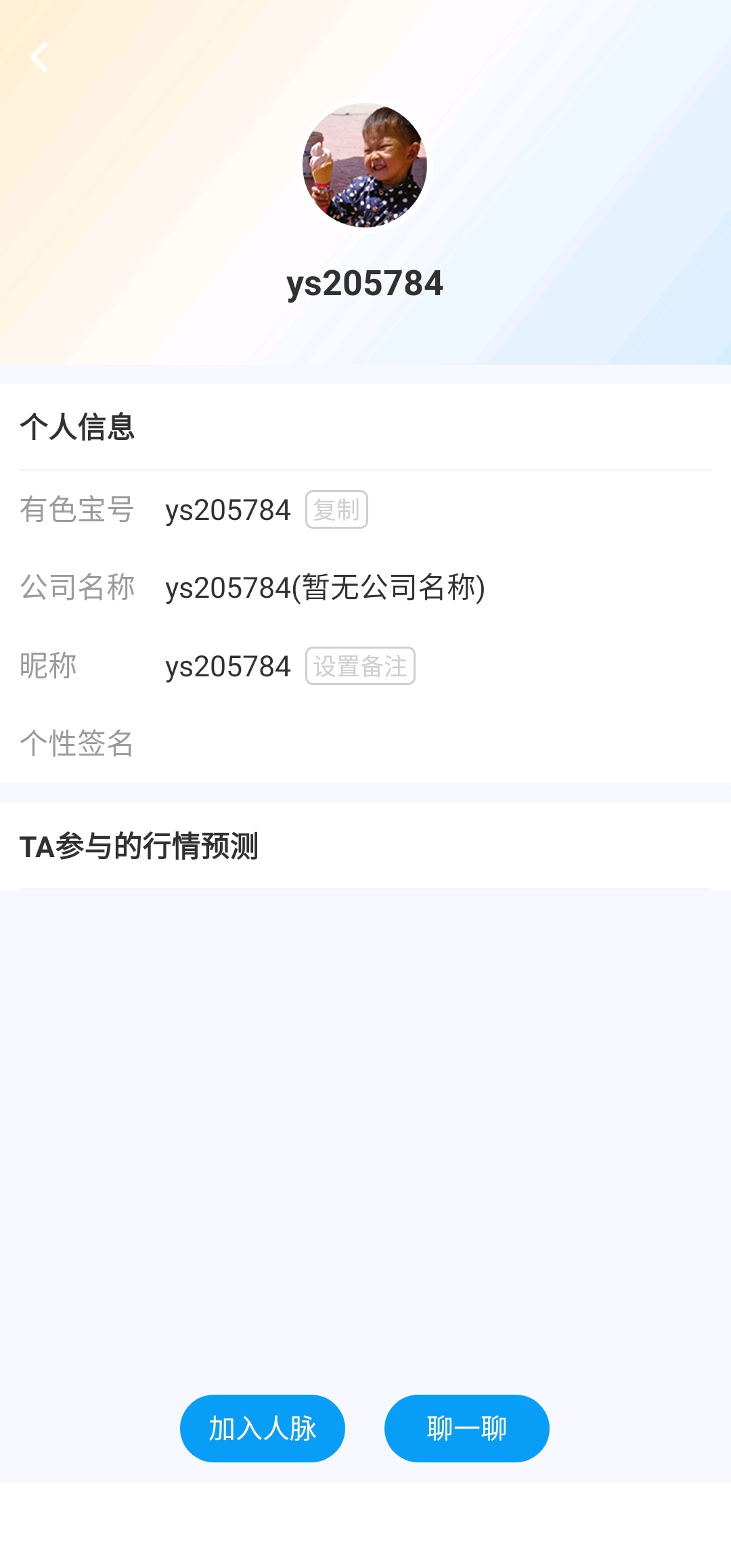Go back using the top-left arrow
Image resolution: width=731 pixels, height=1568 pixels.
[x=39, y=57]
